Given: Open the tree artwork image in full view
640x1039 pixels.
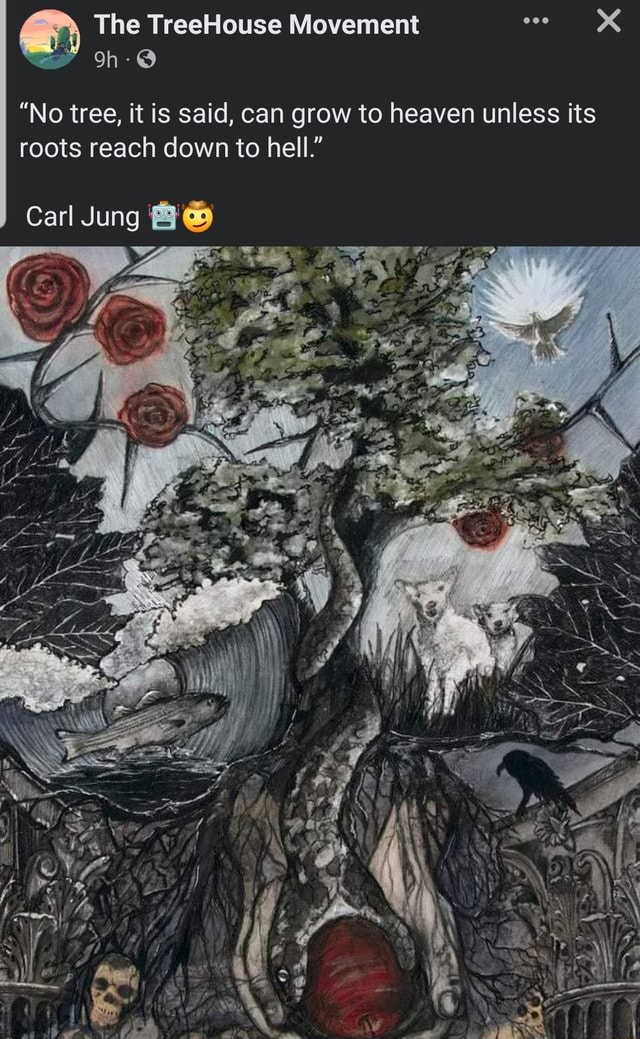Looking at the screenshot, I should coord(320,640).
